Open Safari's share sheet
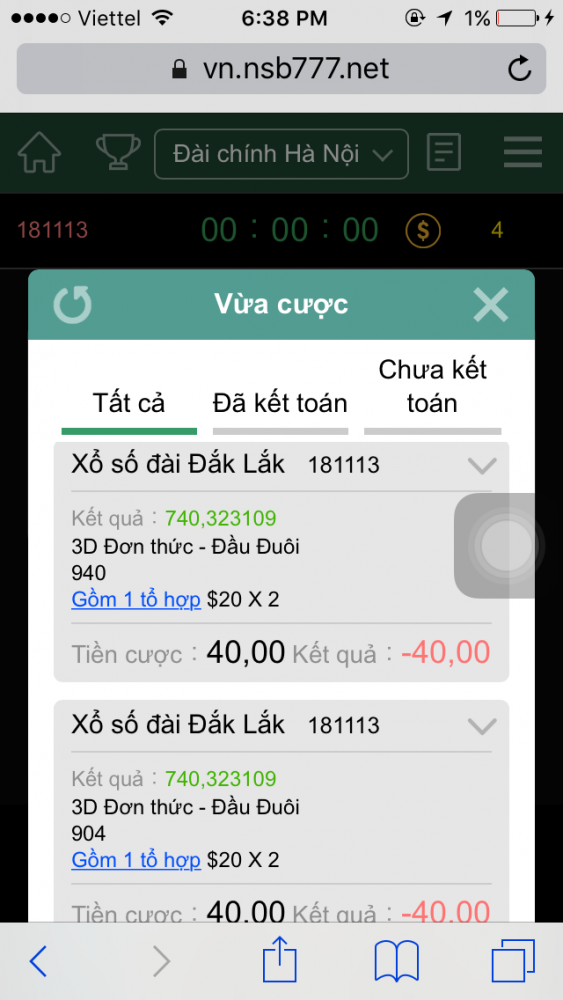Screen dimensions: 563x1000 pyautogui.click(x=280, y=959)
